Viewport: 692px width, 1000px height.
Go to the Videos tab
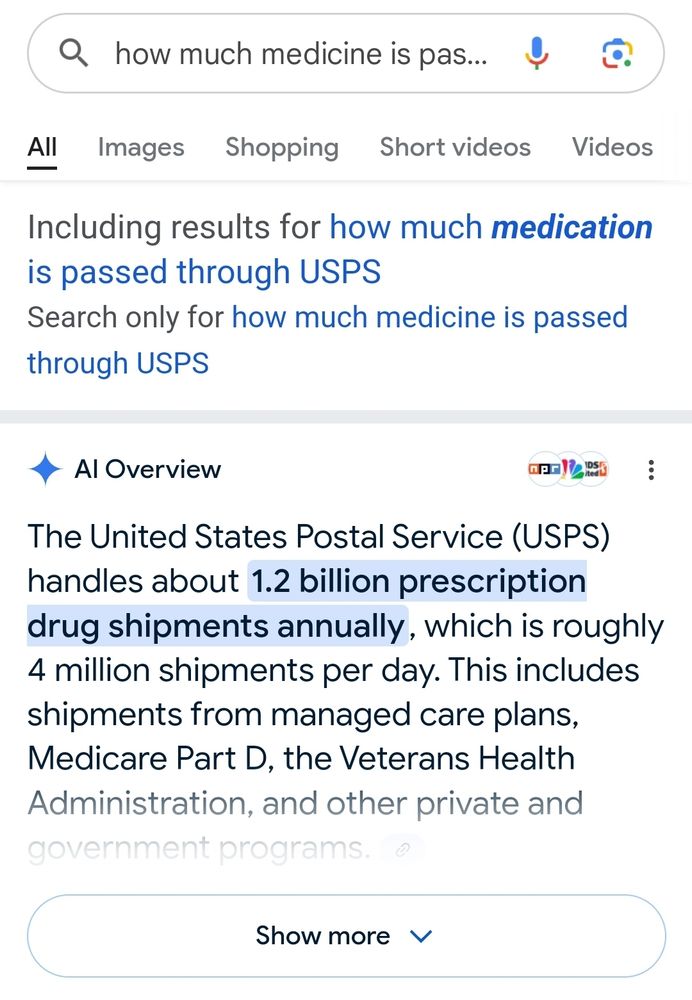pos(612,147)
